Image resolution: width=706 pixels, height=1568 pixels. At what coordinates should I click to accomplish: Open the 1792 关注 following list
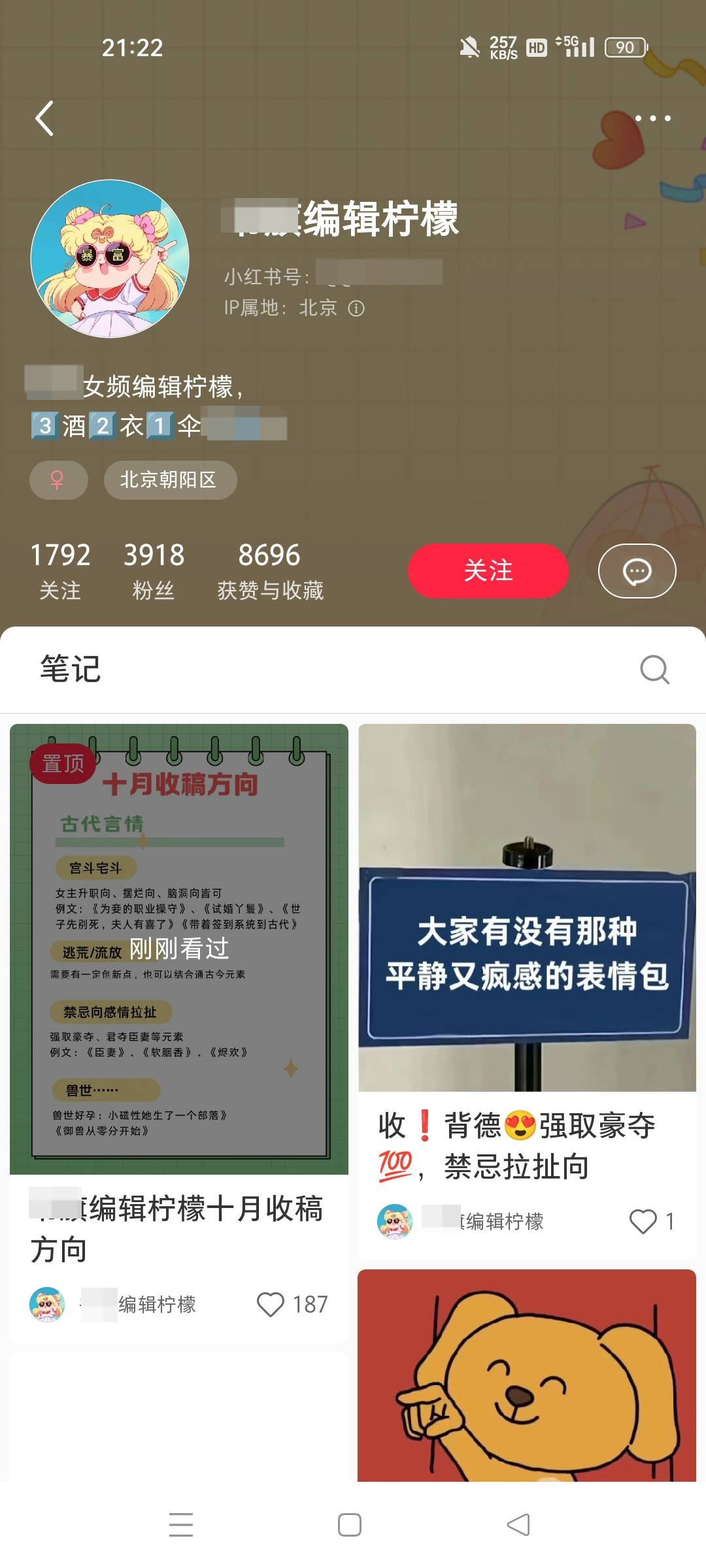60,570
